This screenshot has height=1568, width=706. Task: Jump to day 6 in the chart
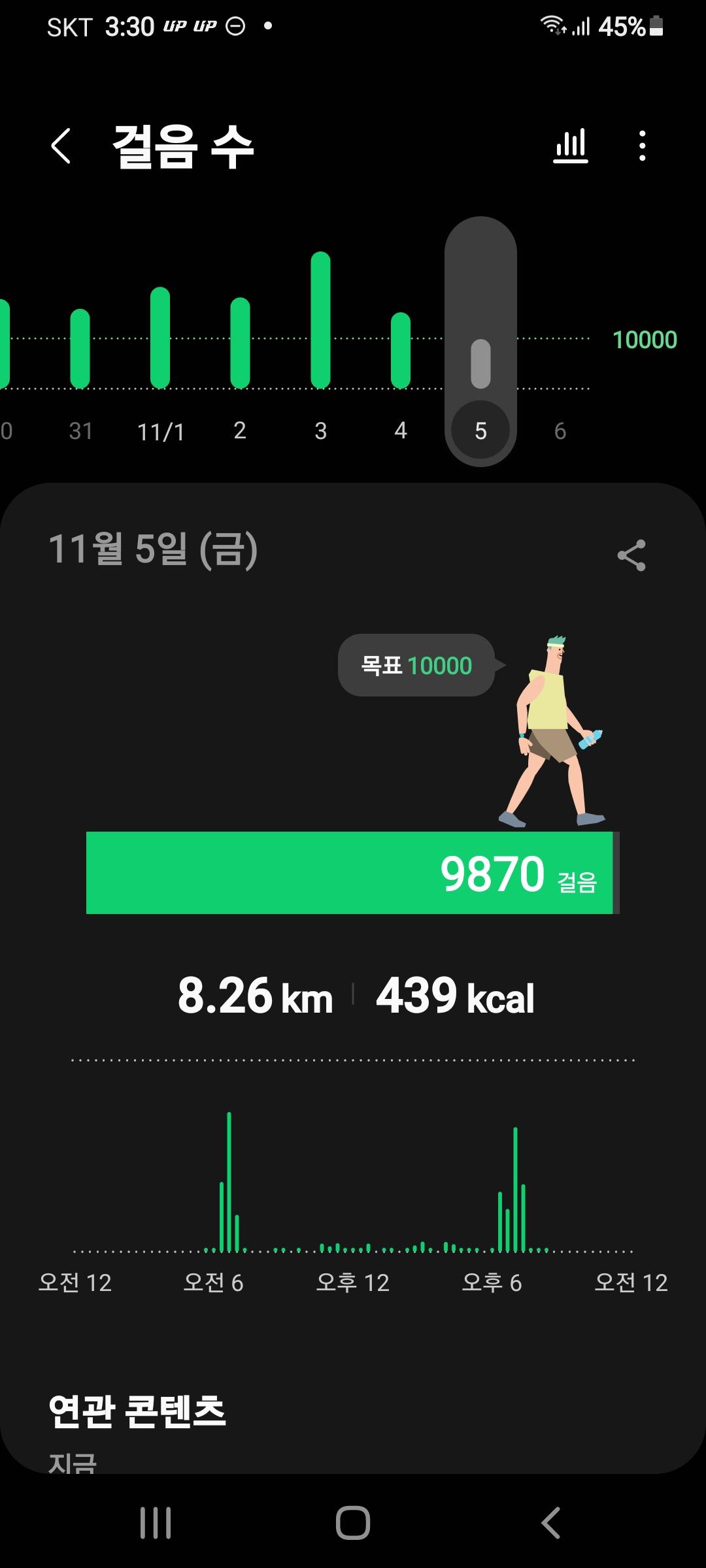[560, 431]
